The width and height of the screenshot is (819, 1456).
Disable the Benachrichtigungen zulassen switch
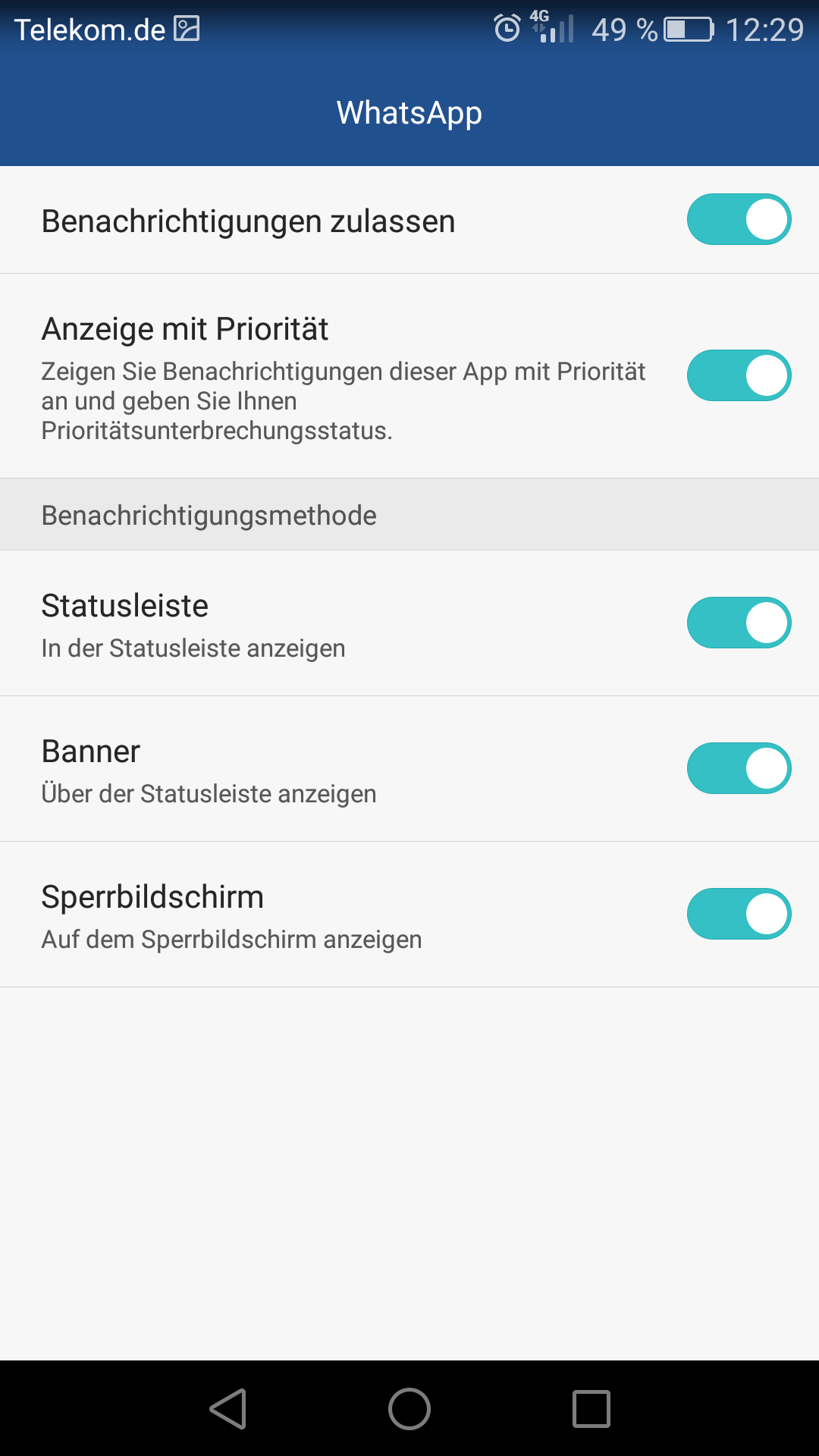[739, 220]
